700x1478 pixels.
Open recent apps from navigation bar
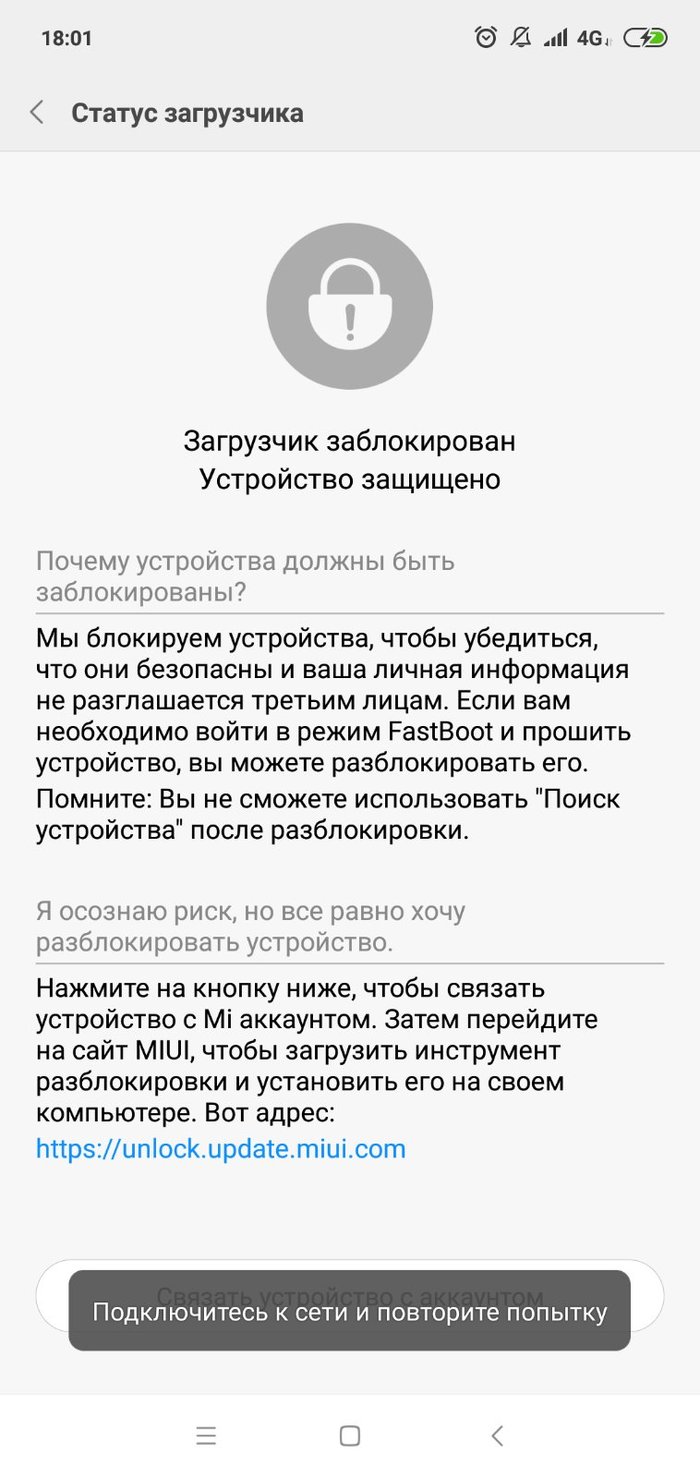pos(206,1436)
